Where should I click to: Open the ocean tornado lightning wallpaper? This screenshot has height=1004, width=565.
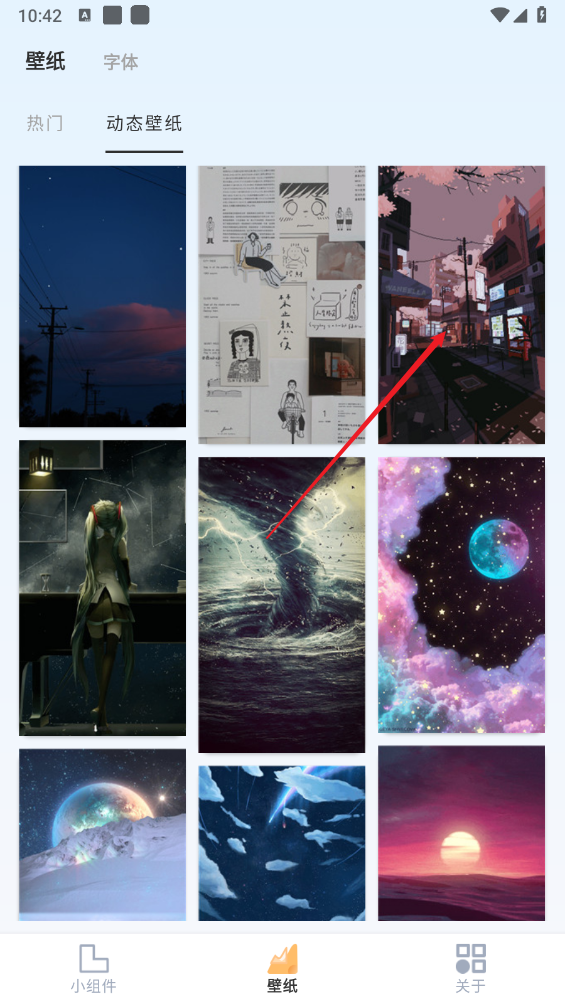[x=282, y=604]
